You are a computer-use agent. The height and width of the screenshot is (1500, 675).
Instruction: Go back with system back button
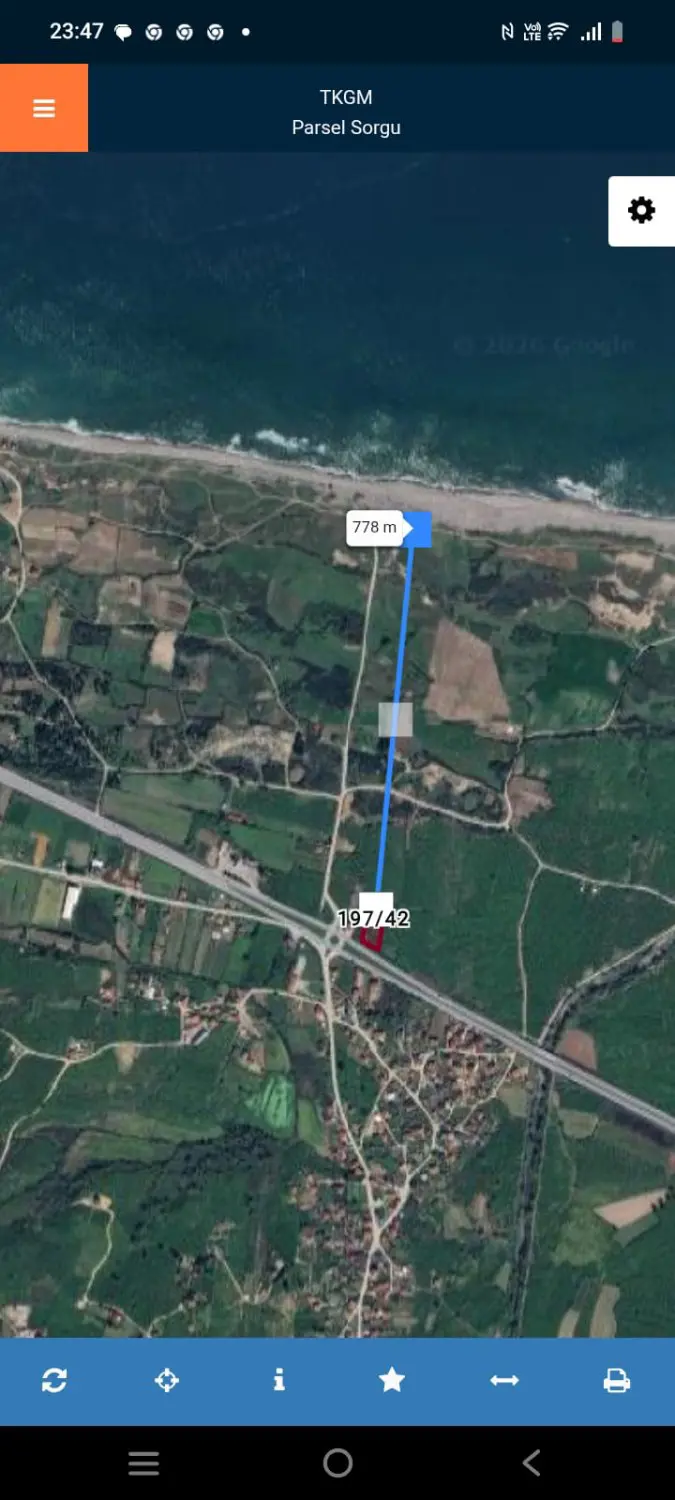tap(531, 1463)
